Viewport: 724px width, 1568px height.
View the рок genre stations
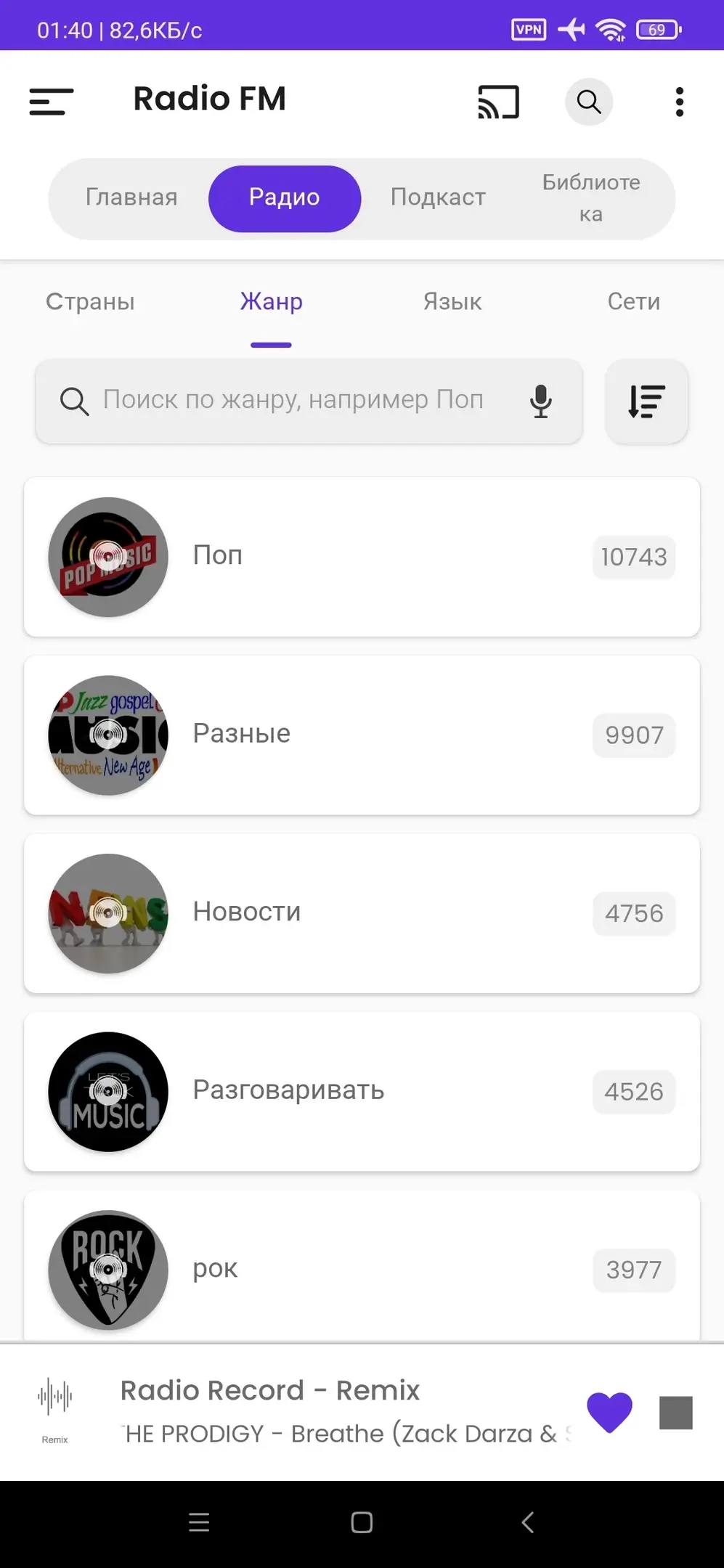click(362, 1269)
